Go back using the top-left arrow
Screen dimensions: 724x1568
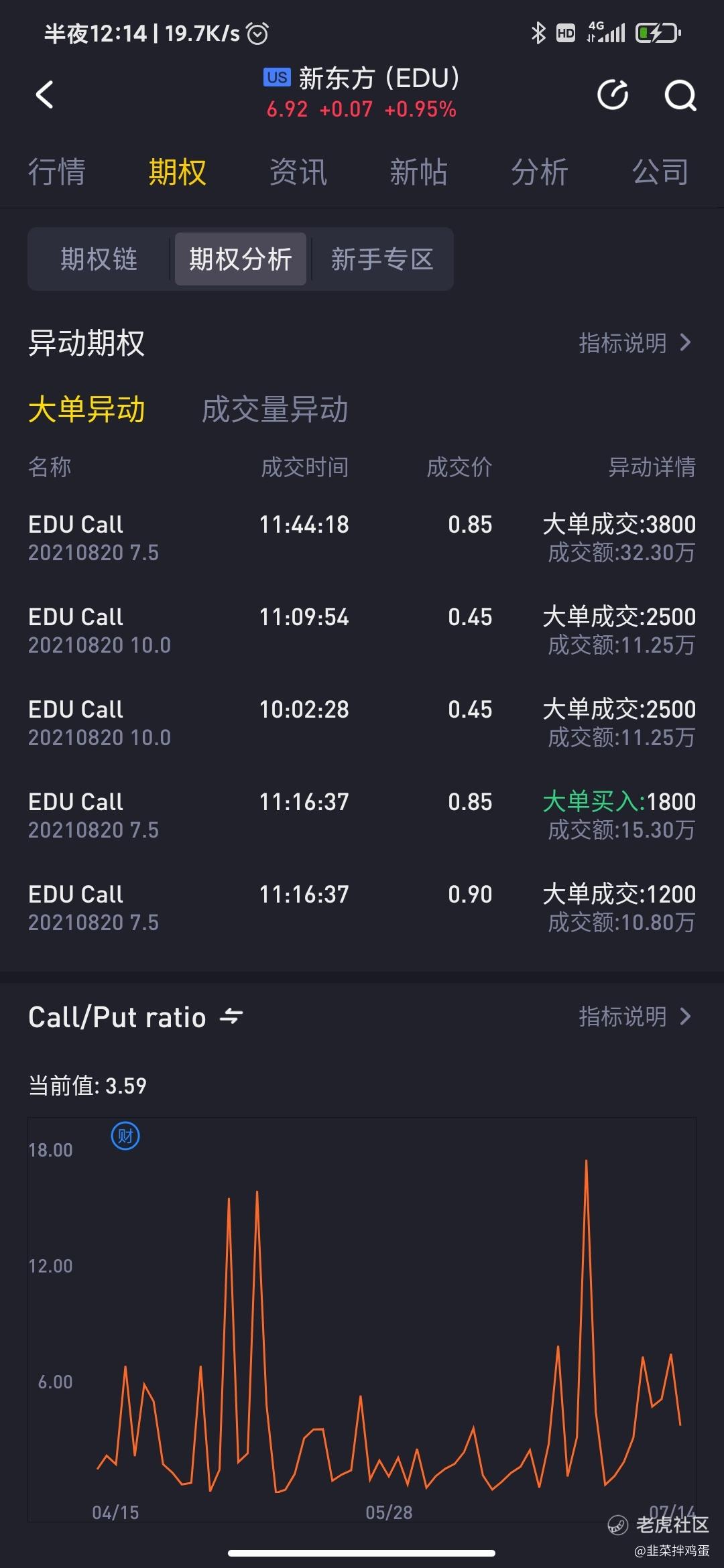(x=44, y=94)
